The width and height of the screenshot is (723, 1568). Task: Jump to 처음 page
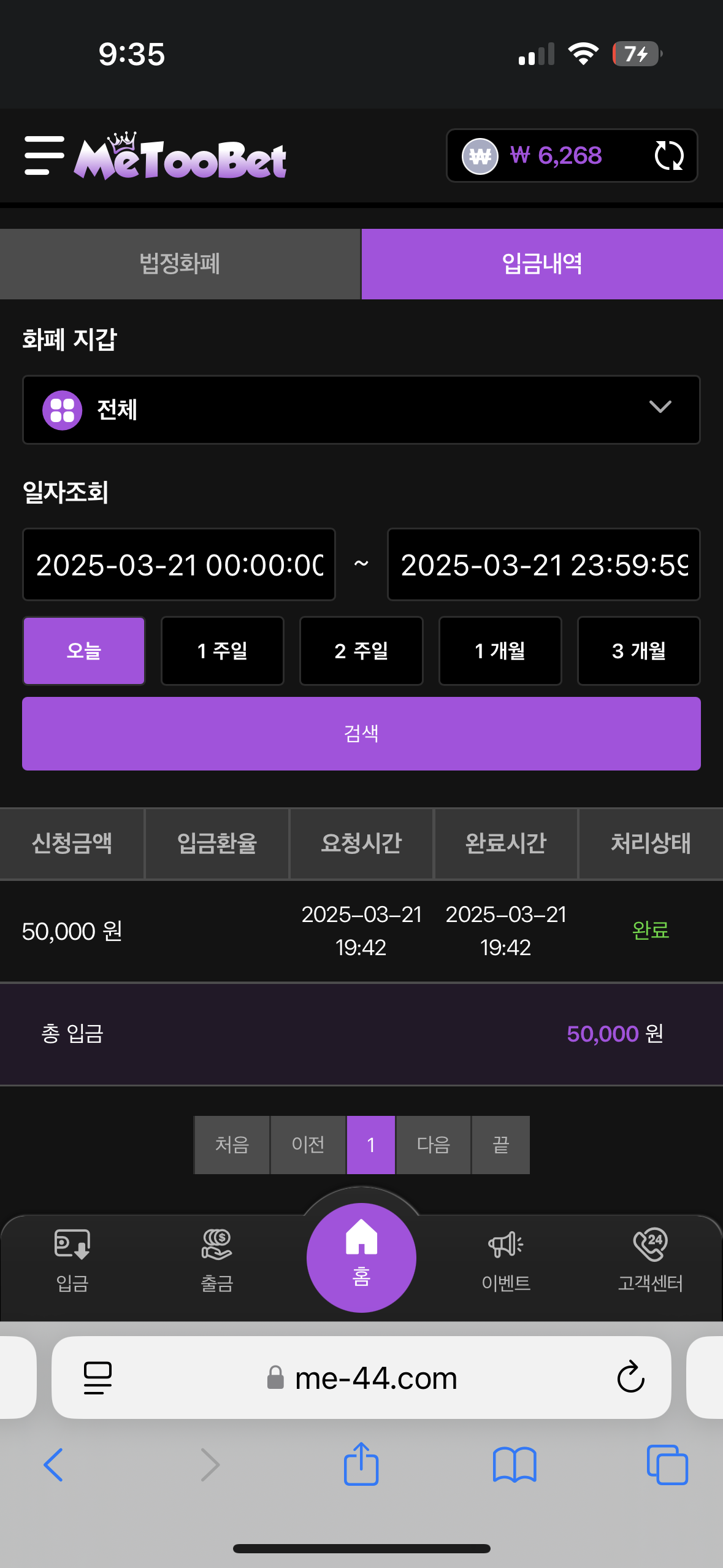coord(232,1145)
